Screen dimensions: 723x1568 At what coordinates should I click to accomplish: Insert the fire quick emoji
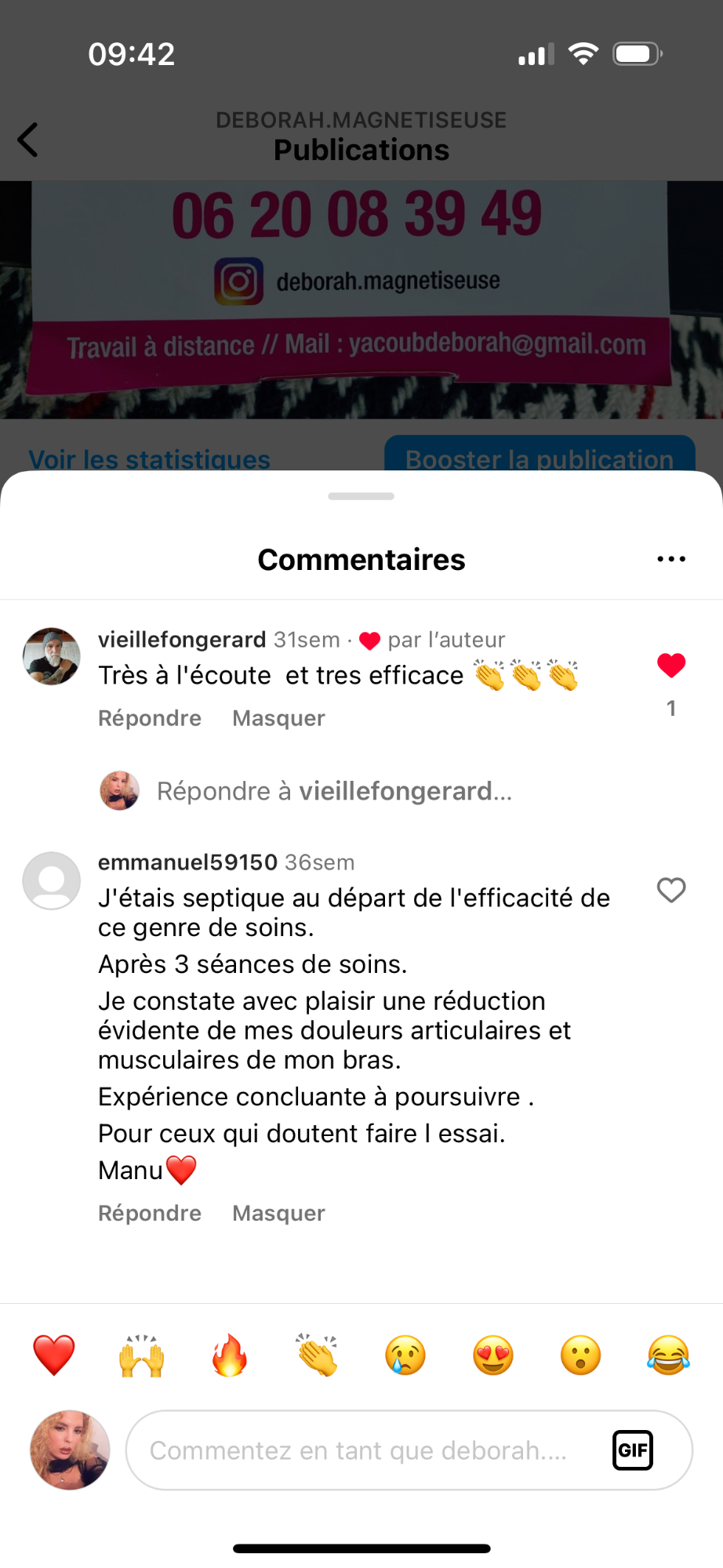[230, 1355]
